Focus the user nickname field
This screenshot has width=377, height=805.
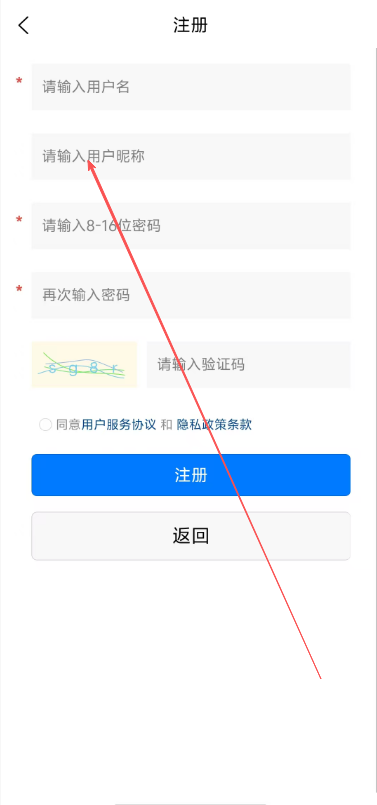(191, 156)
